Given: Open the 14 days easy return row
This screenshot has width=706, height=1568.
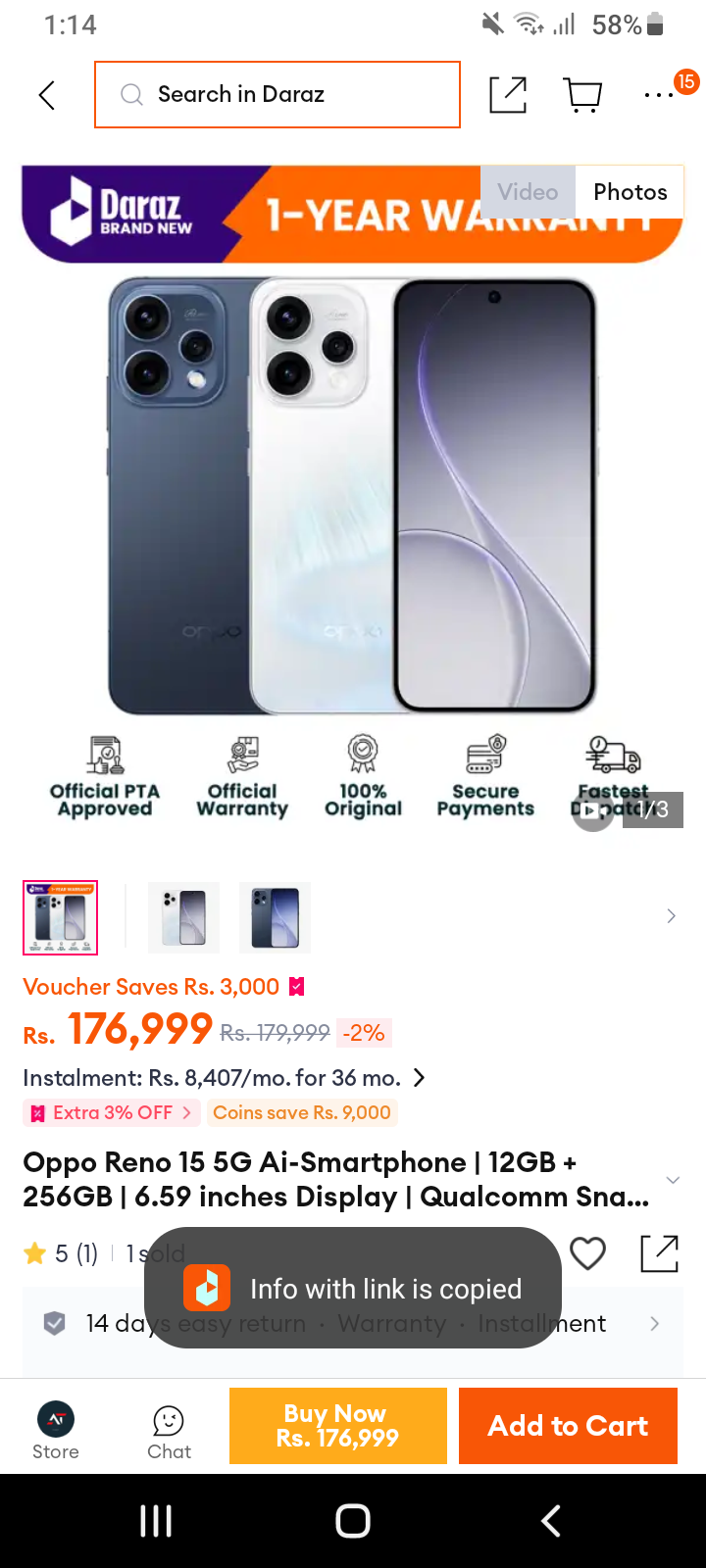Looking at the screenshot, I should point(353,1324).
